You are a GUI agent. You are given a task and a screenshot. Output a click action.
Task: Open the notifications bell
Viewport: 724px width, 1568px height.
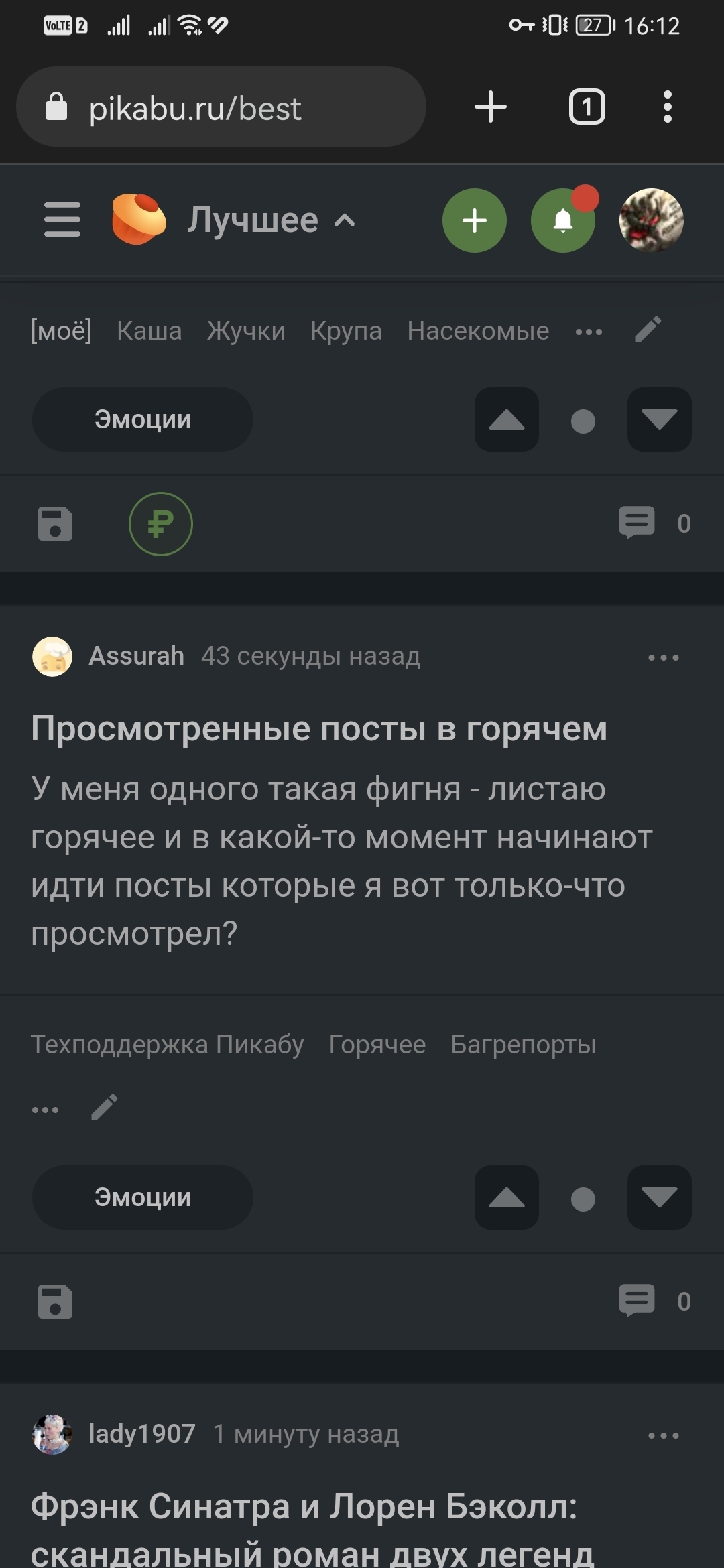(562, 220)
